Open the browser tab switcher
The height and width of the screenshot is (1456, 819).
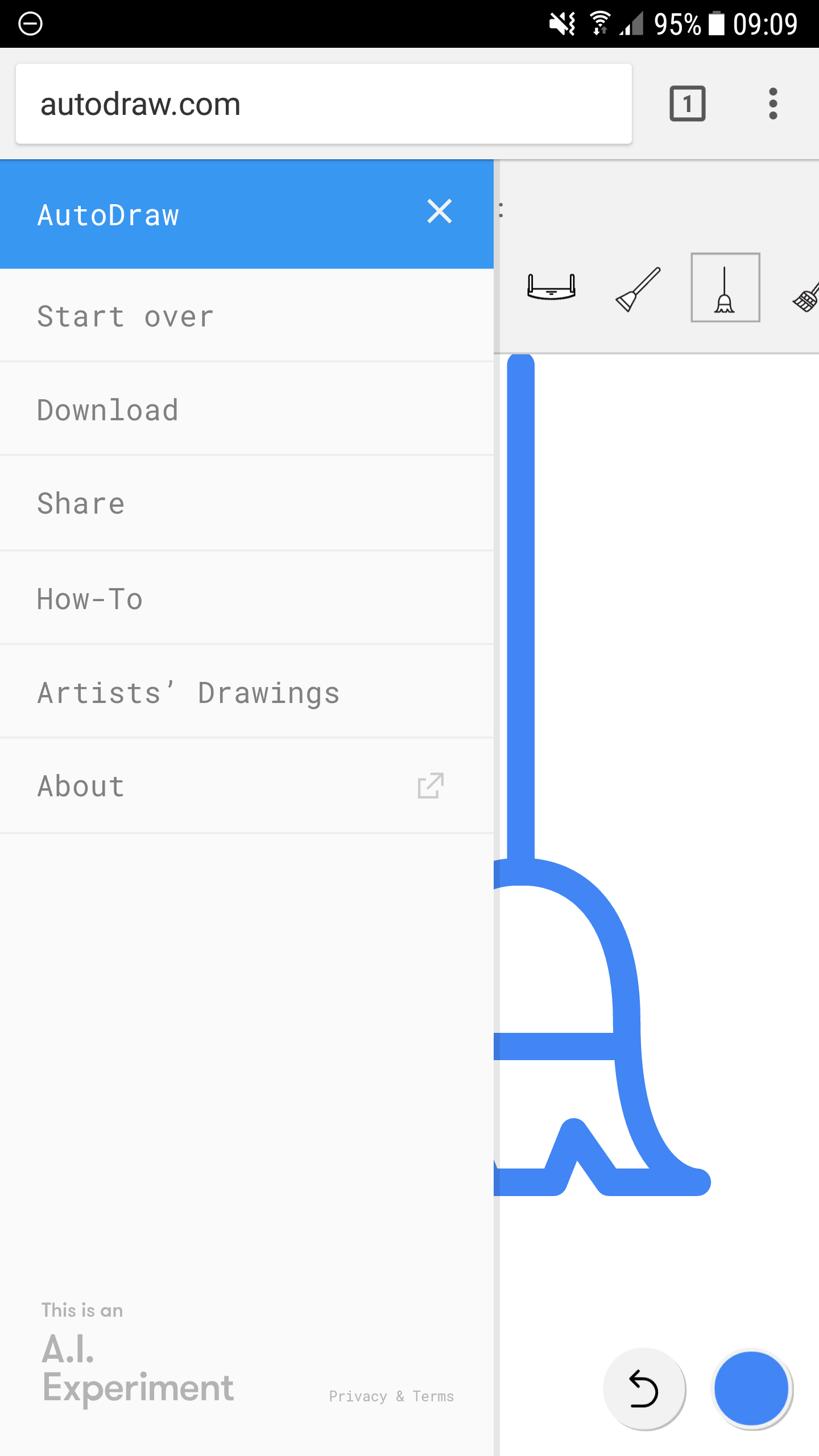pyautogui.click(x=688, y=104)
